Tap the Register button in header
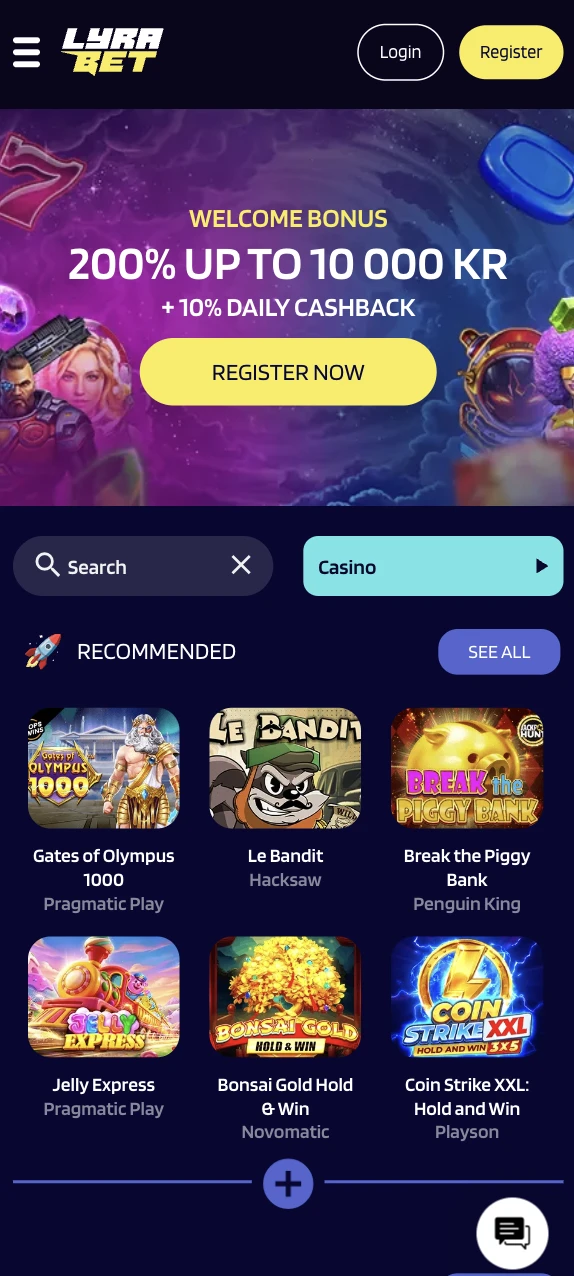This screenshot has height=1276, width=574. [x=511, y=52]
